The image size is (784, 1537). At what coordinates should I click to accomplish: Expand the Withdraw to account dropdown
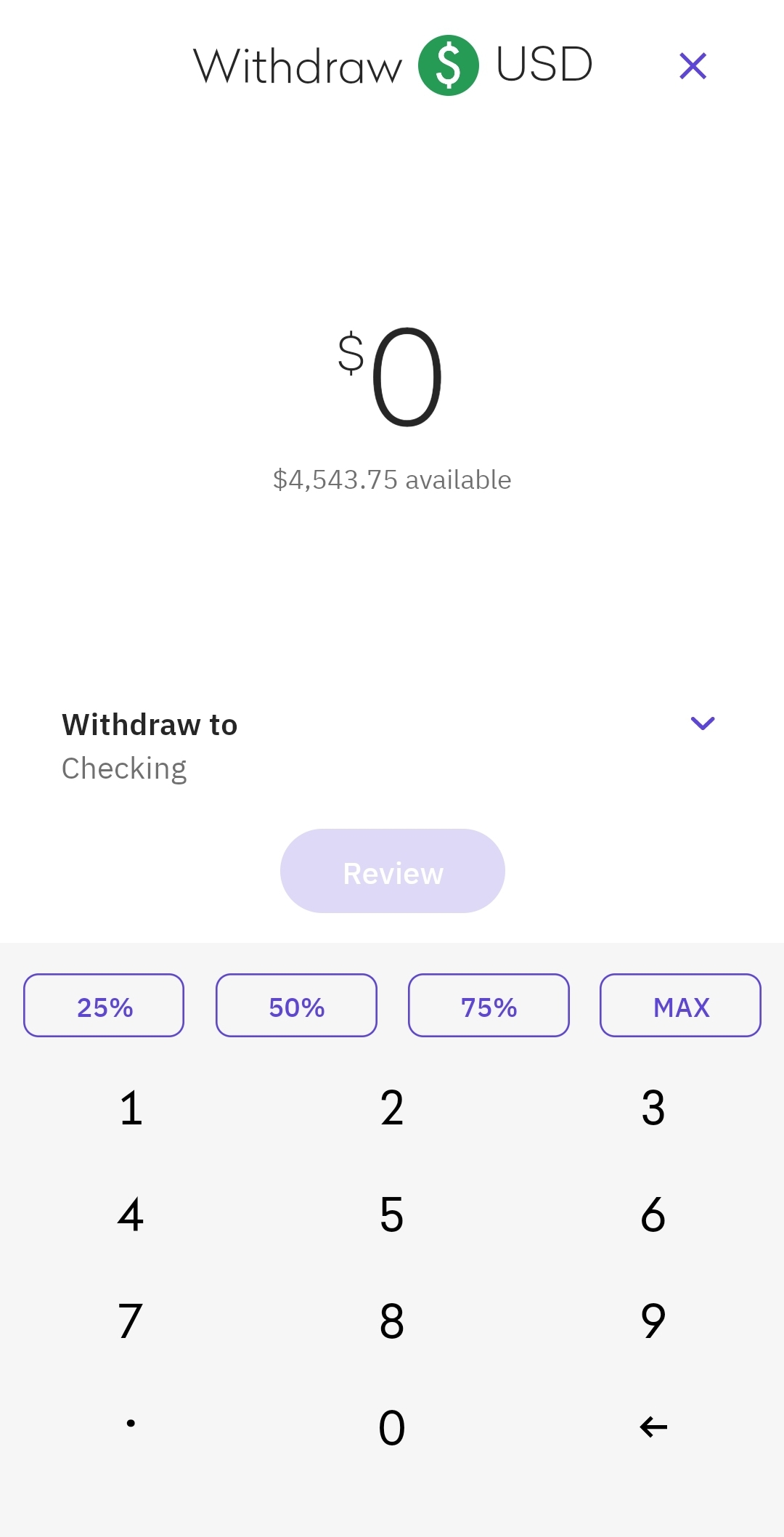pyautogui.click(x=702, y=723)
